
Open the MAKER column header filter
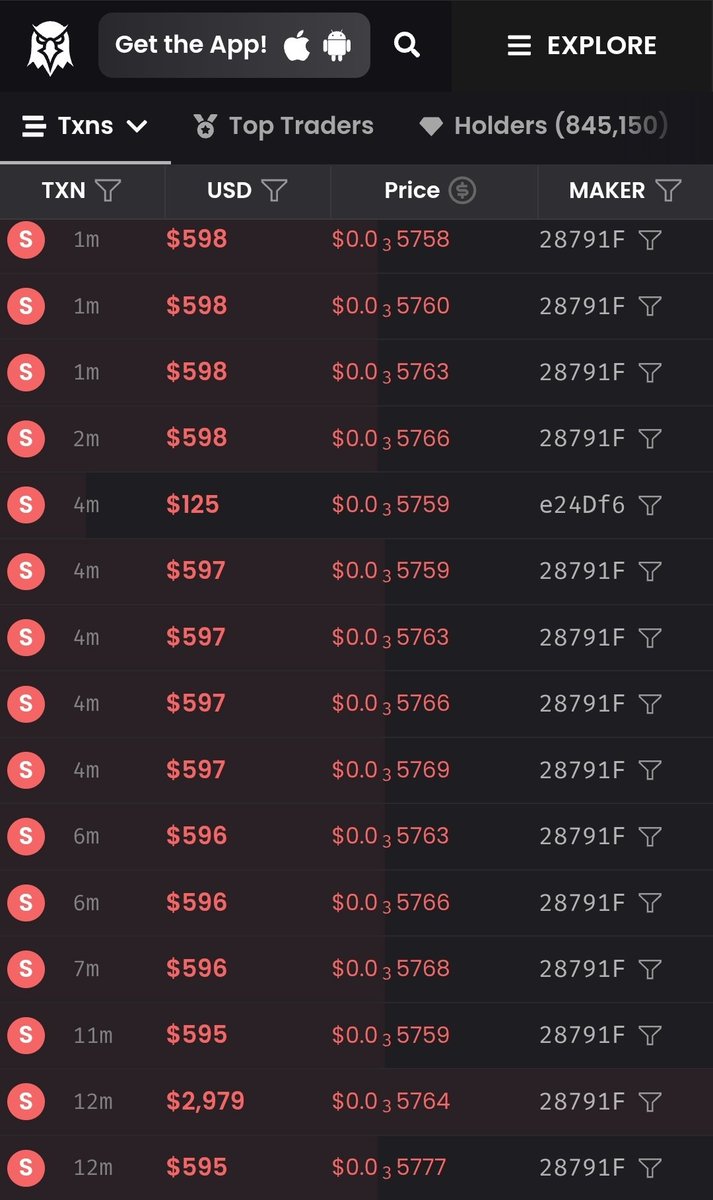click(x=669, y=190)
